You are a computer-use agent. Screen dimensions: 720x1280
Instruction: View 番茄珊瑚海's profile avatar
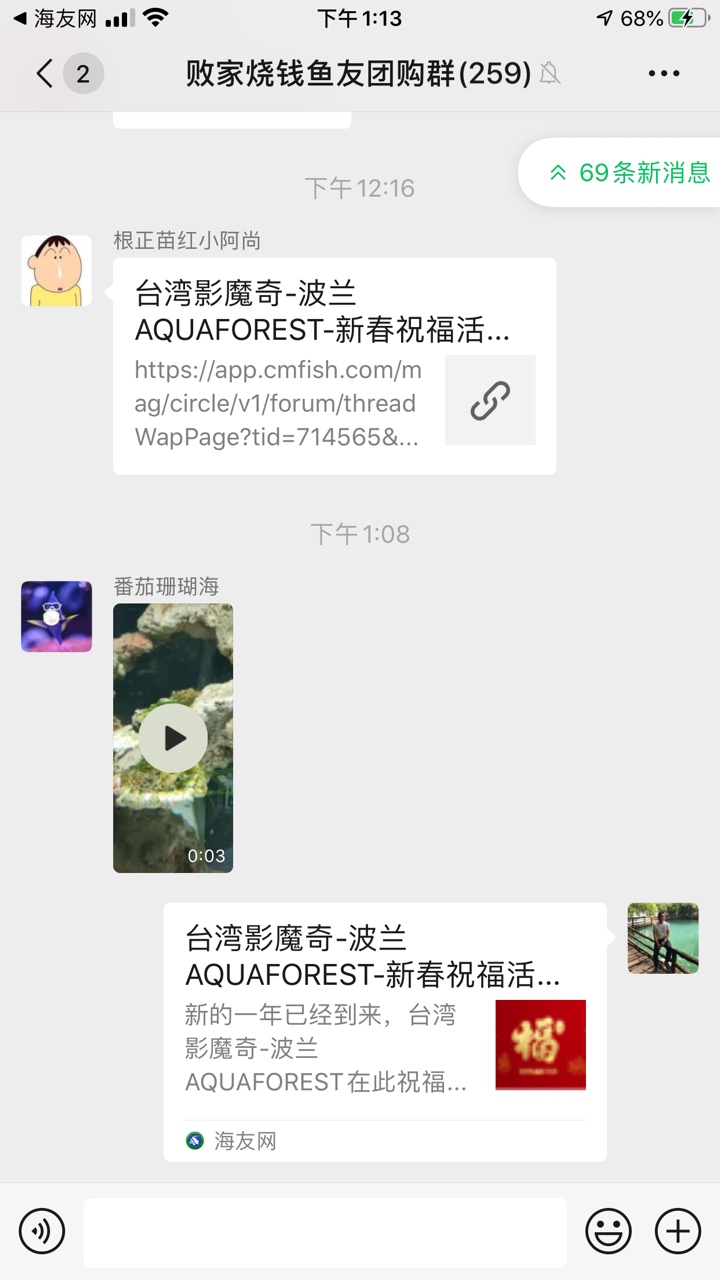coord(56,617)
